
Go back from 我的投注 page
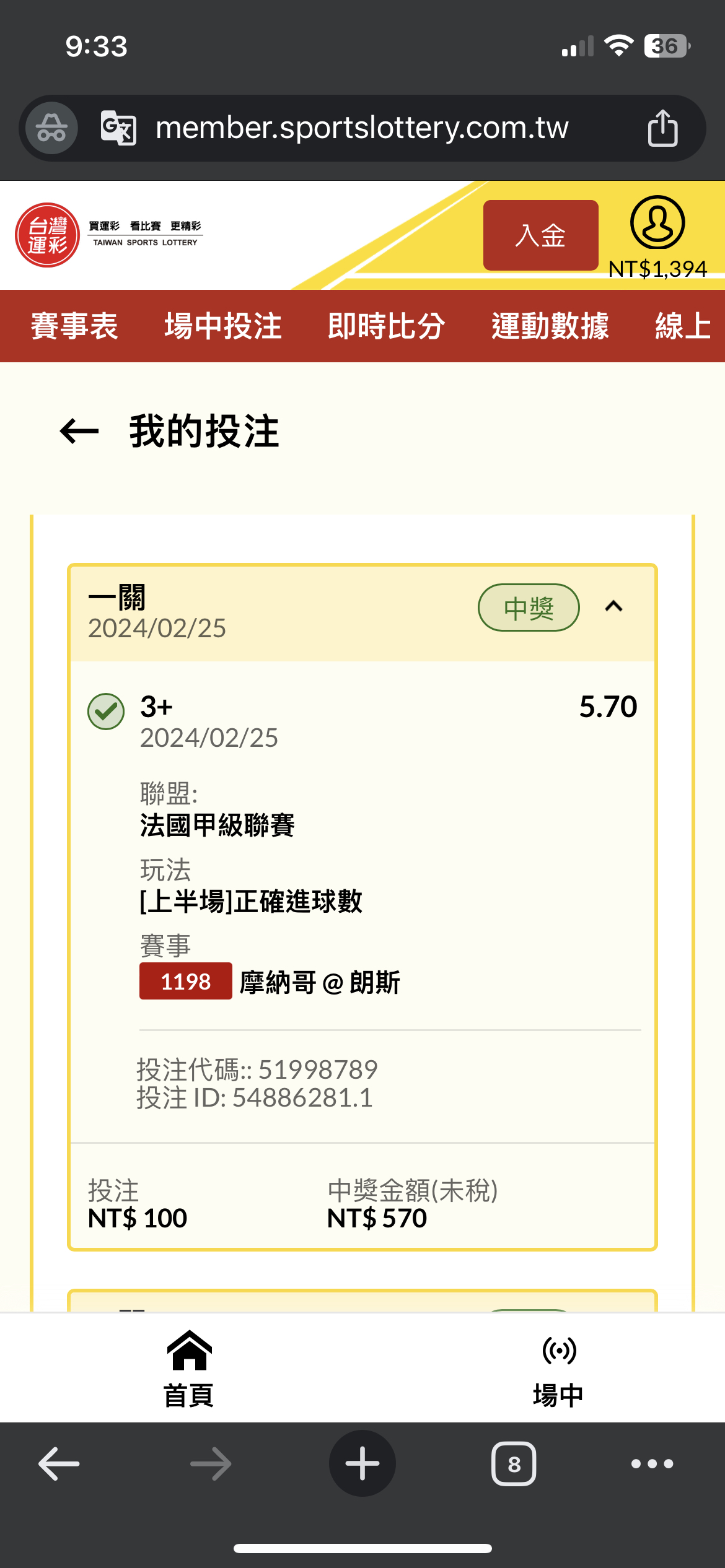pos(79,432)
